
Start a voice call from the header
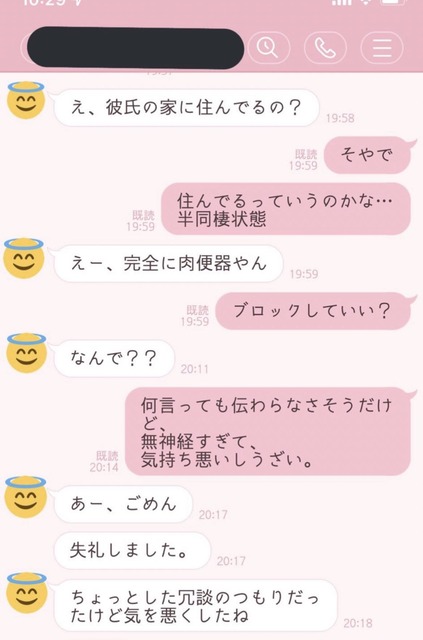point(325,48)
